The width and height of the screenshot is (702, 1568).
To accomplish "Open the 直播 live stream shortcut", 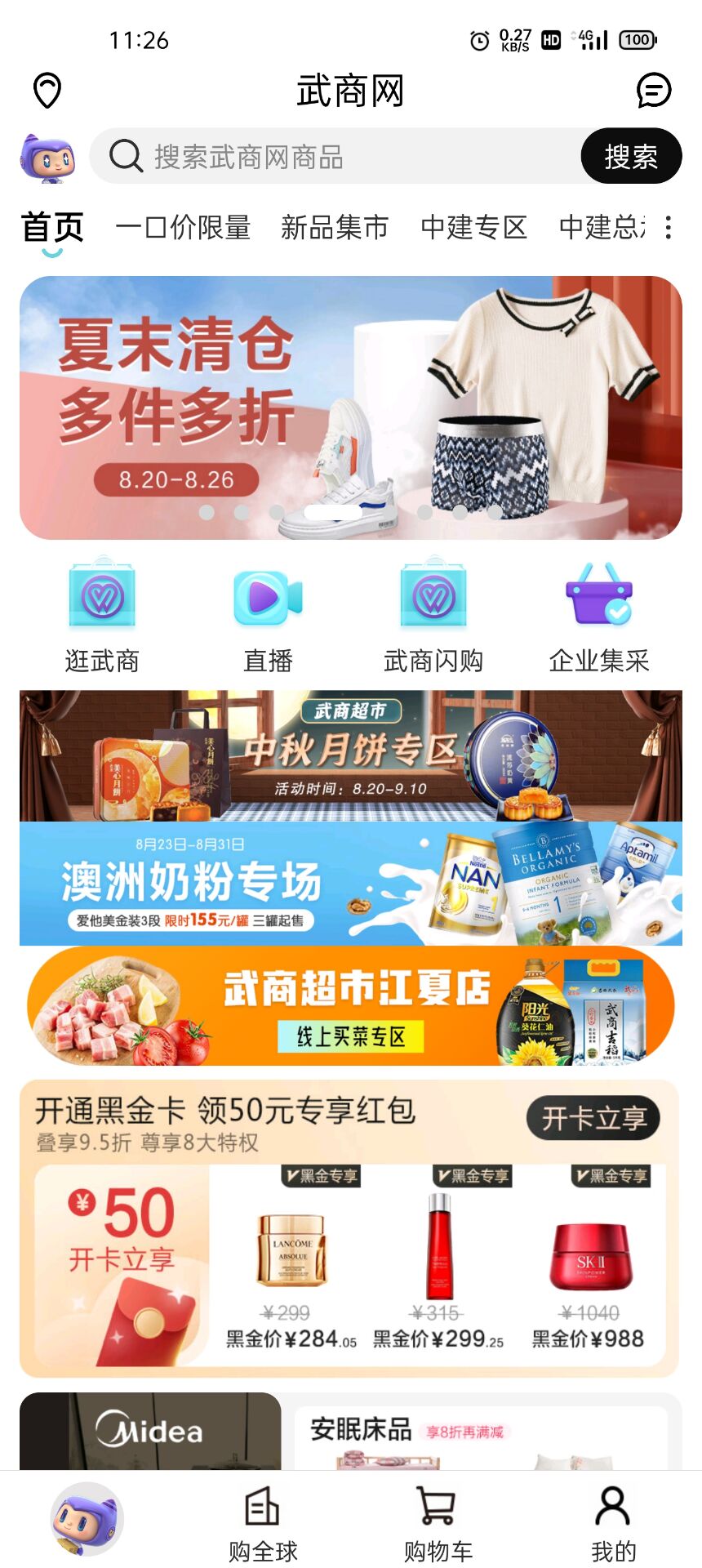I will [x=268, y=617].
